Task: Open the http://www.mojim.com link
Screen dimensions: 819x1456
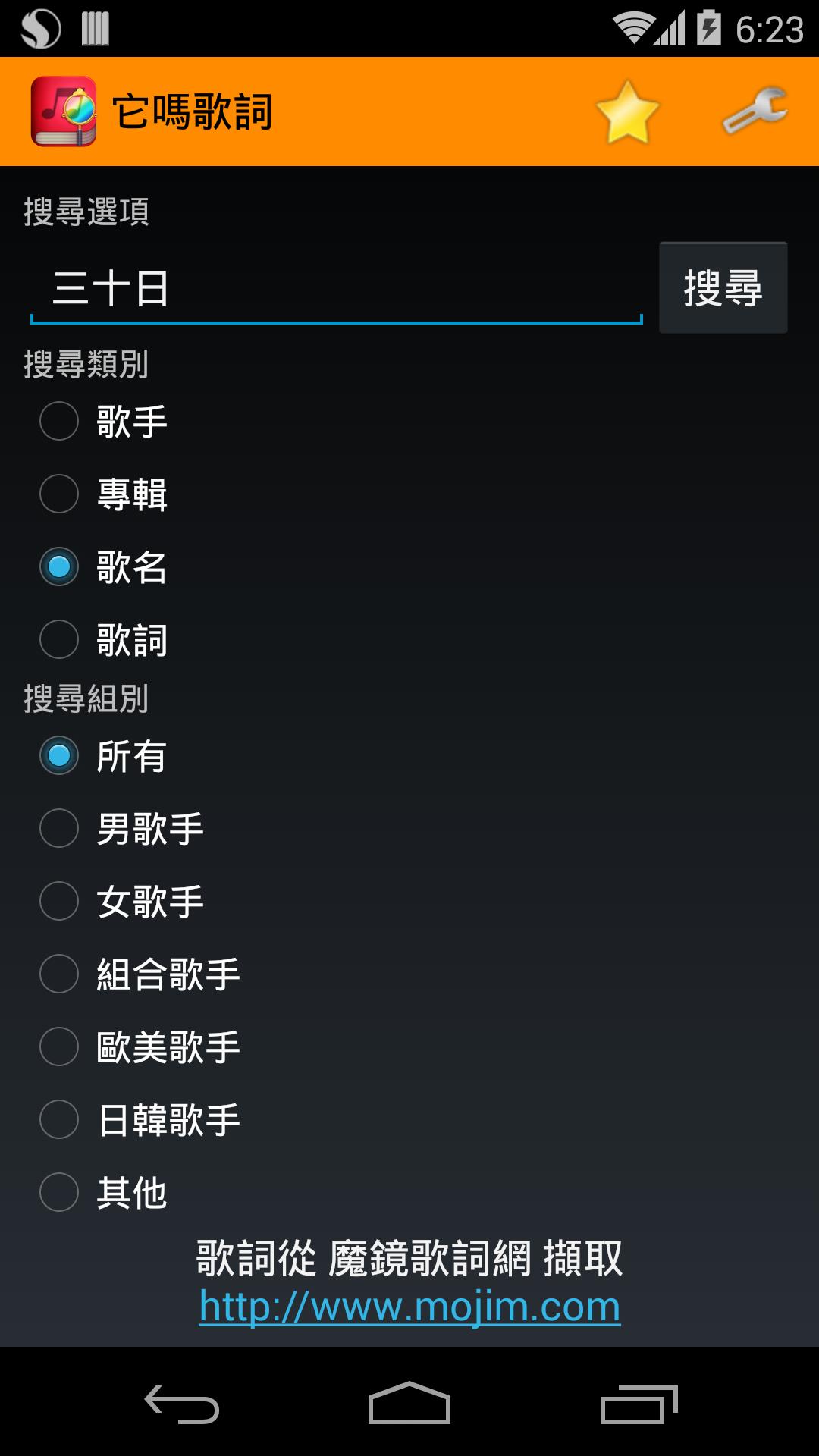Action: click(409, 1307)
